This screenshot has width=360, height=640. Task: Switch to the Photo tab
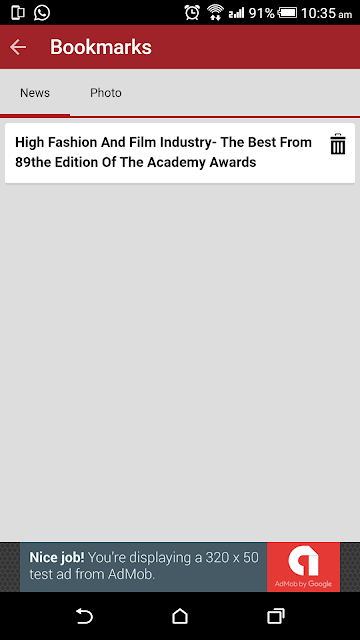[106, 93]
